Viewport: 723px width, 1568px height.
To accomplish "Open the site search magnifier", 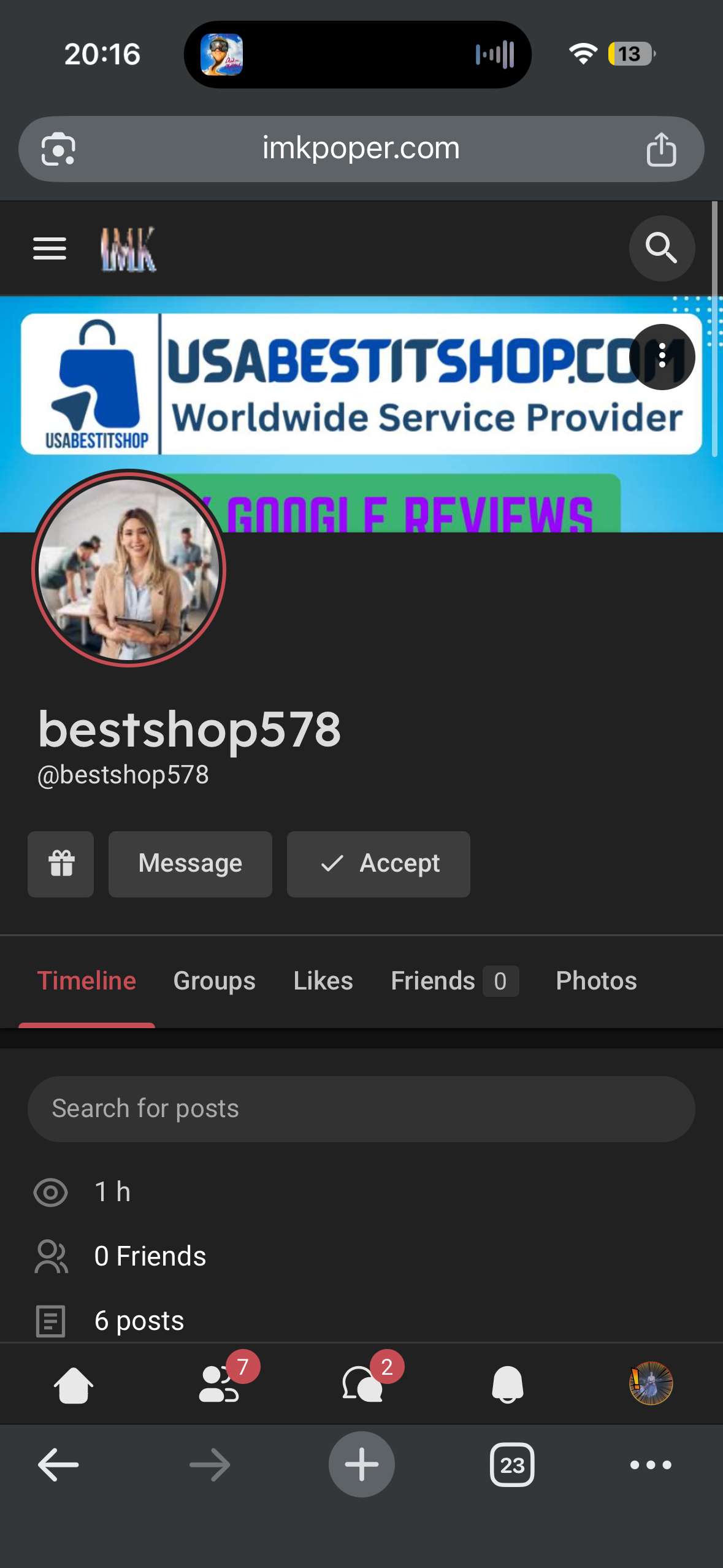I will (661, 248).
